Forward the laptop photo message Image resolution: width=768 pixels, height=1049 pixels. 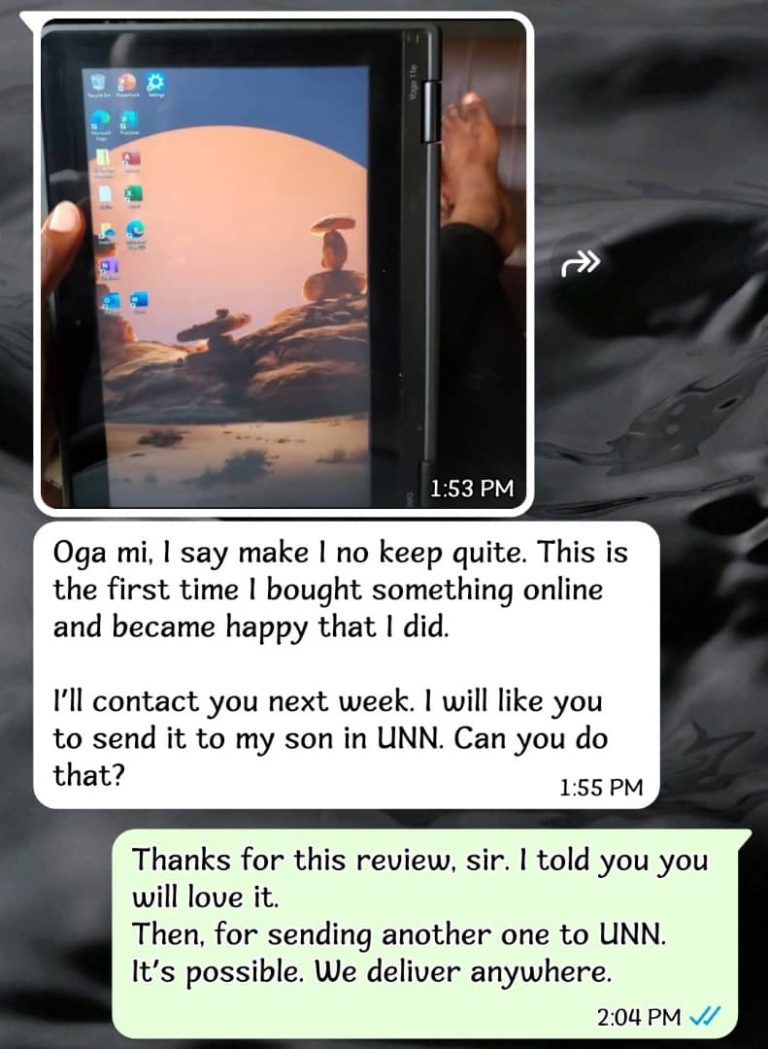(x=583, y=263)
